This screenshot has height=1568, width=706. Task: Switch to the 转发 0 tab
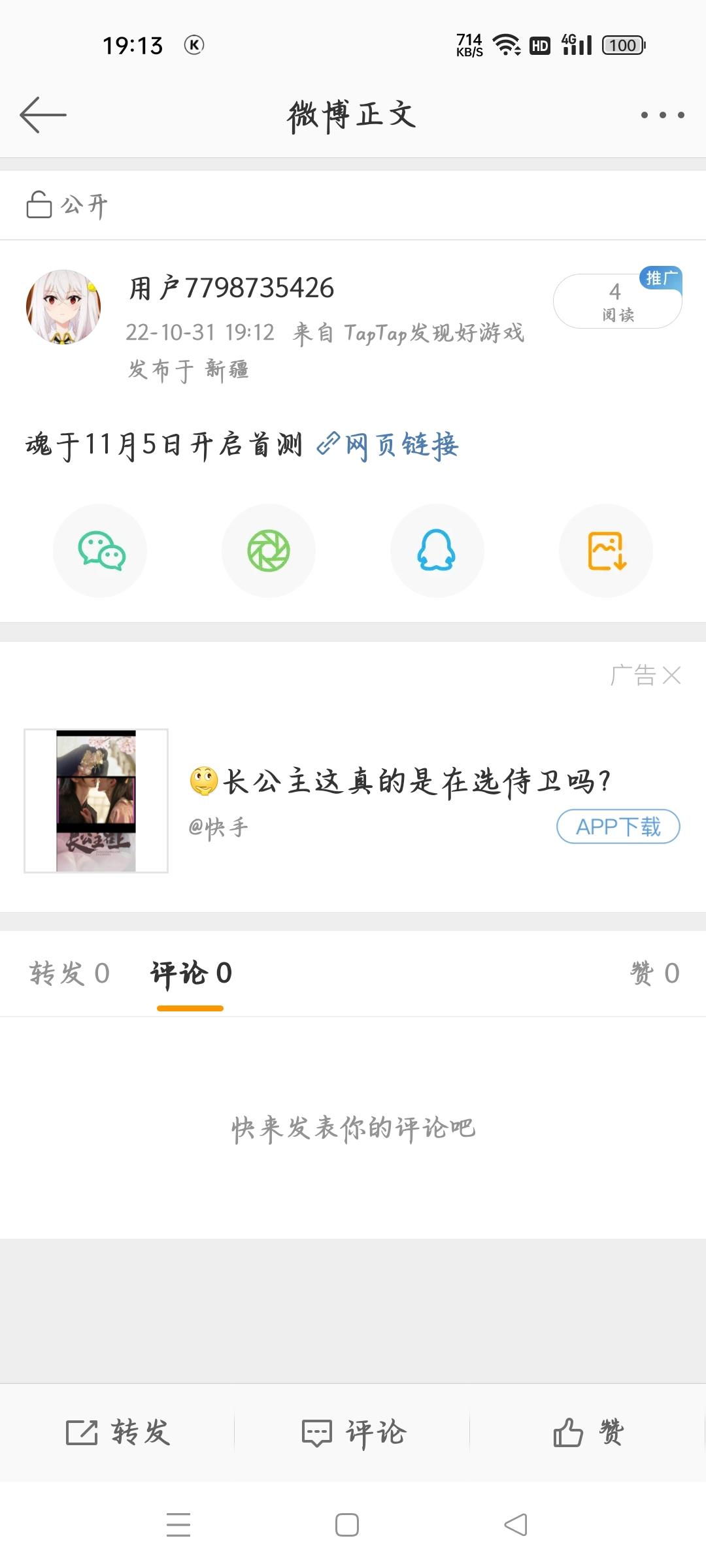69,973
